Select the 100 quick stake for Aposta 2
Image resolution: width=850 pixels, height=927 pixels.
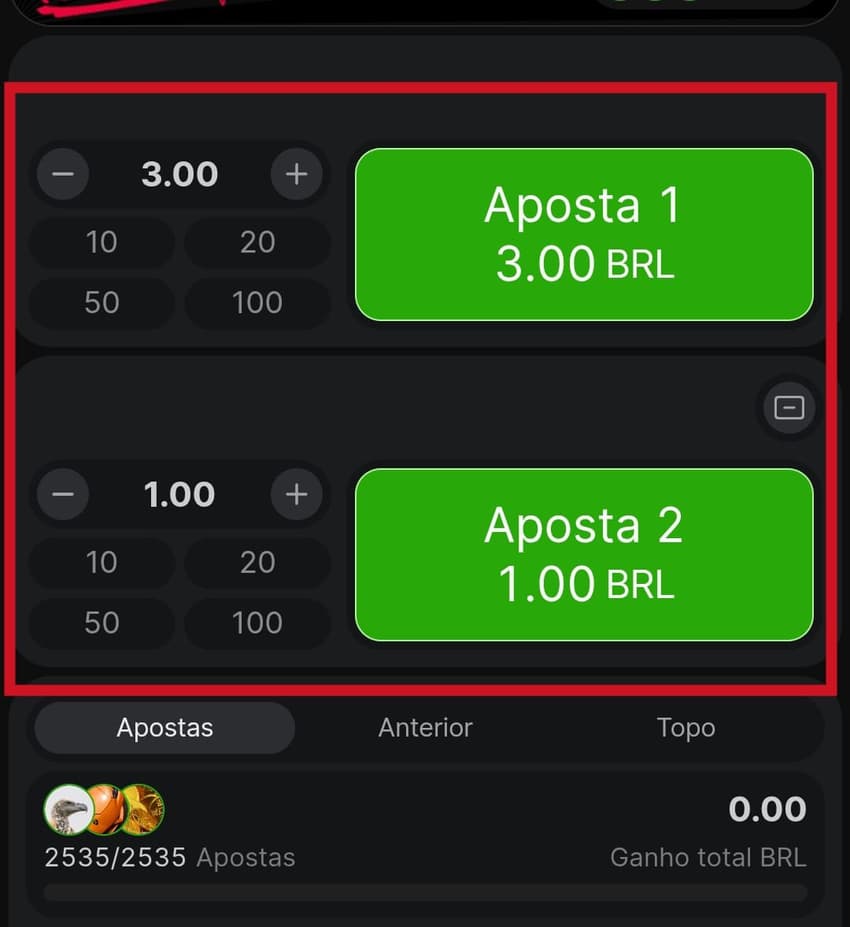point(257,623)
